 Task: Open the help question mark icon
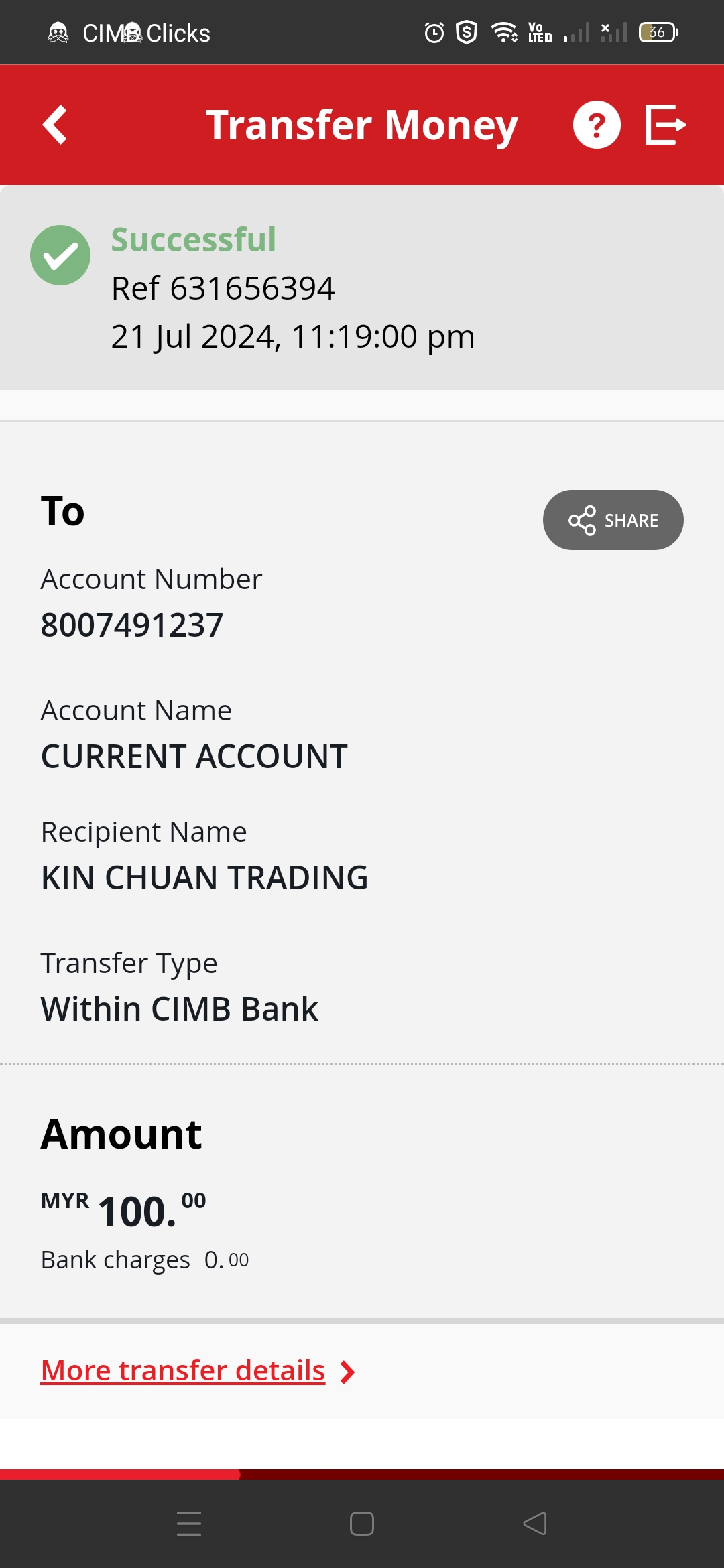[x=596, y=125]
